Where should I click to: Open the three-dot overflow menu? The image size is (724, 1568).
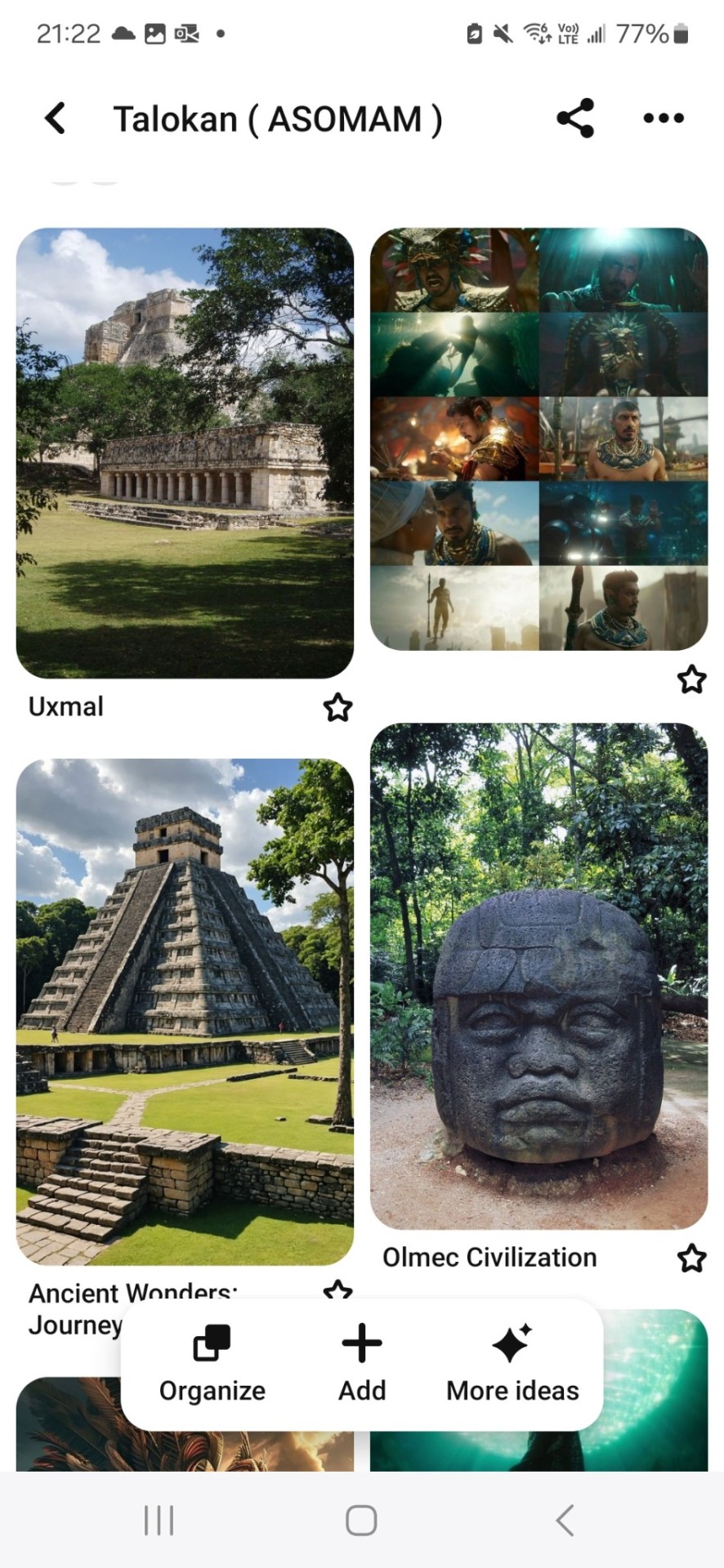[664, 118]
